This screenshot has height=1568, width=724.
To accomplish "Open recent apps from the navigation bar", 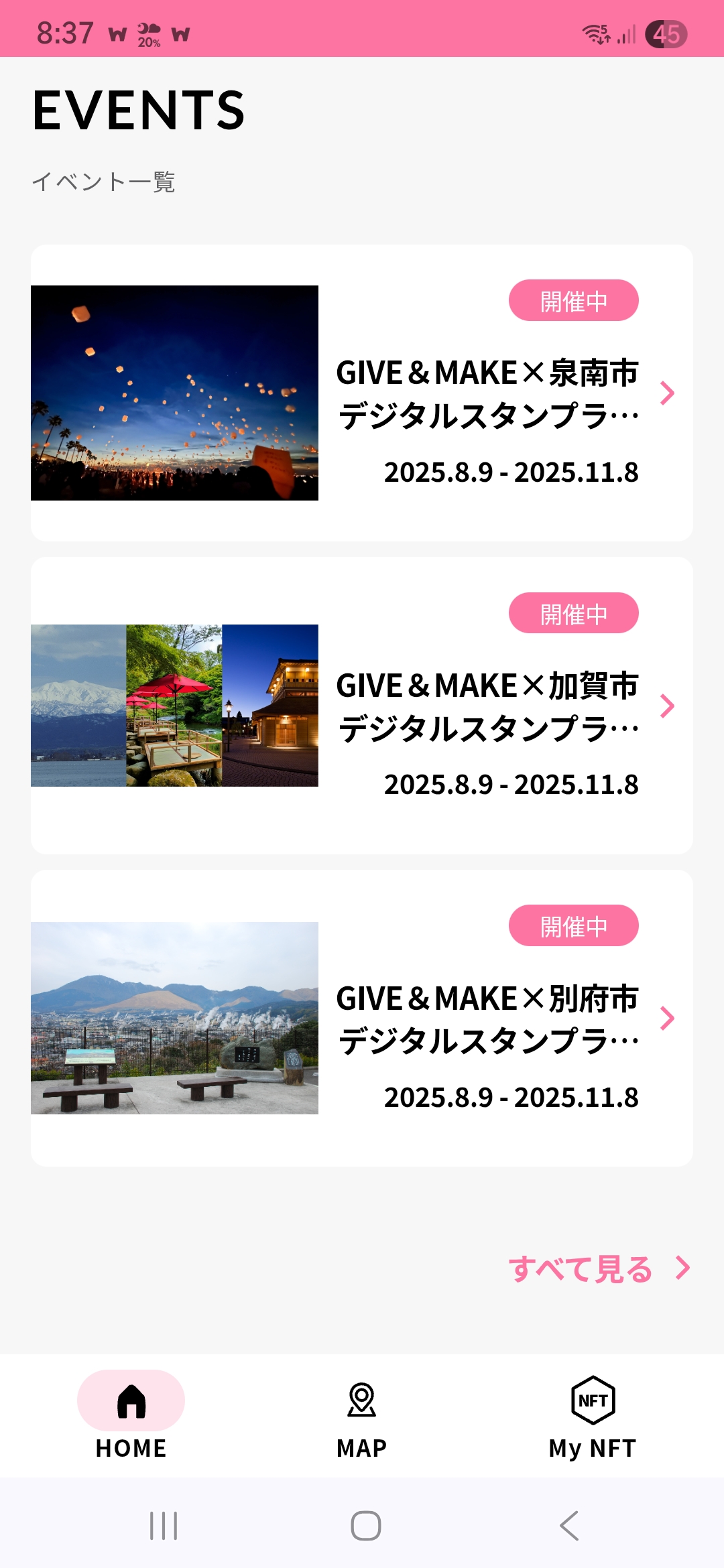I will pos(164,1526).
